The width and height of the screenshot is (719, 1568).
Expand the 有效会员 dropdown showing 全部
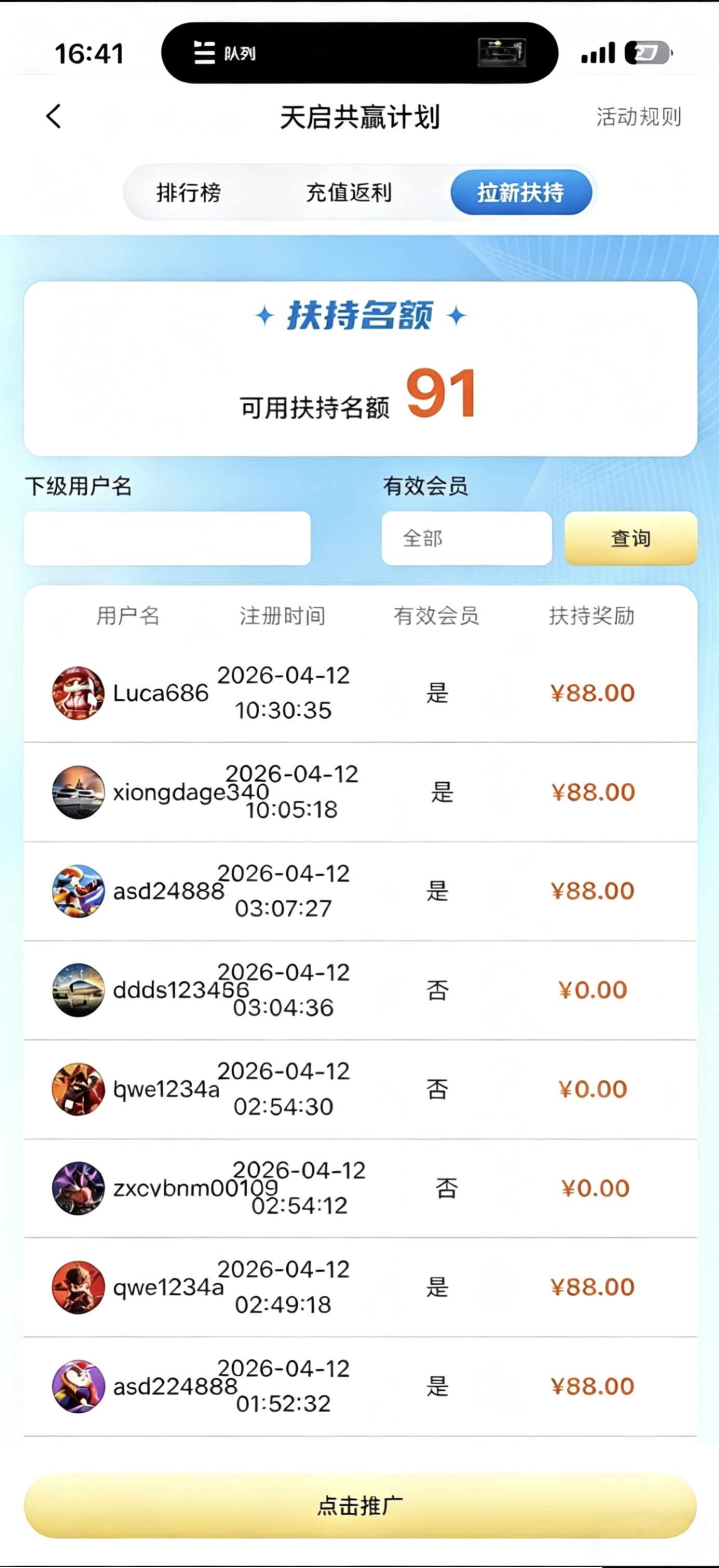(467, 538)
